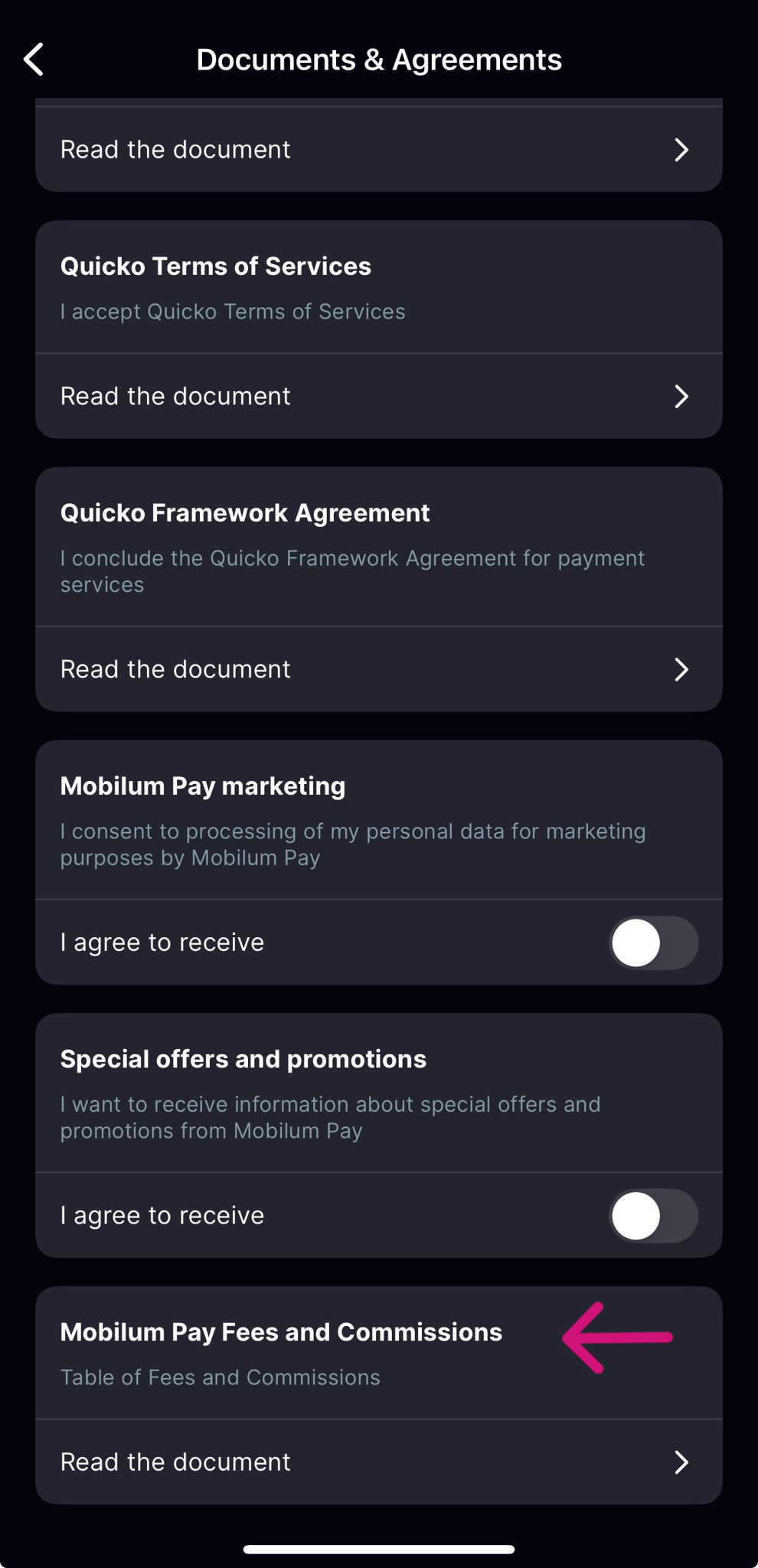The image size is (758, 1568).
Task: Go back from Documents & Agreements
Action: click(34, 60)
